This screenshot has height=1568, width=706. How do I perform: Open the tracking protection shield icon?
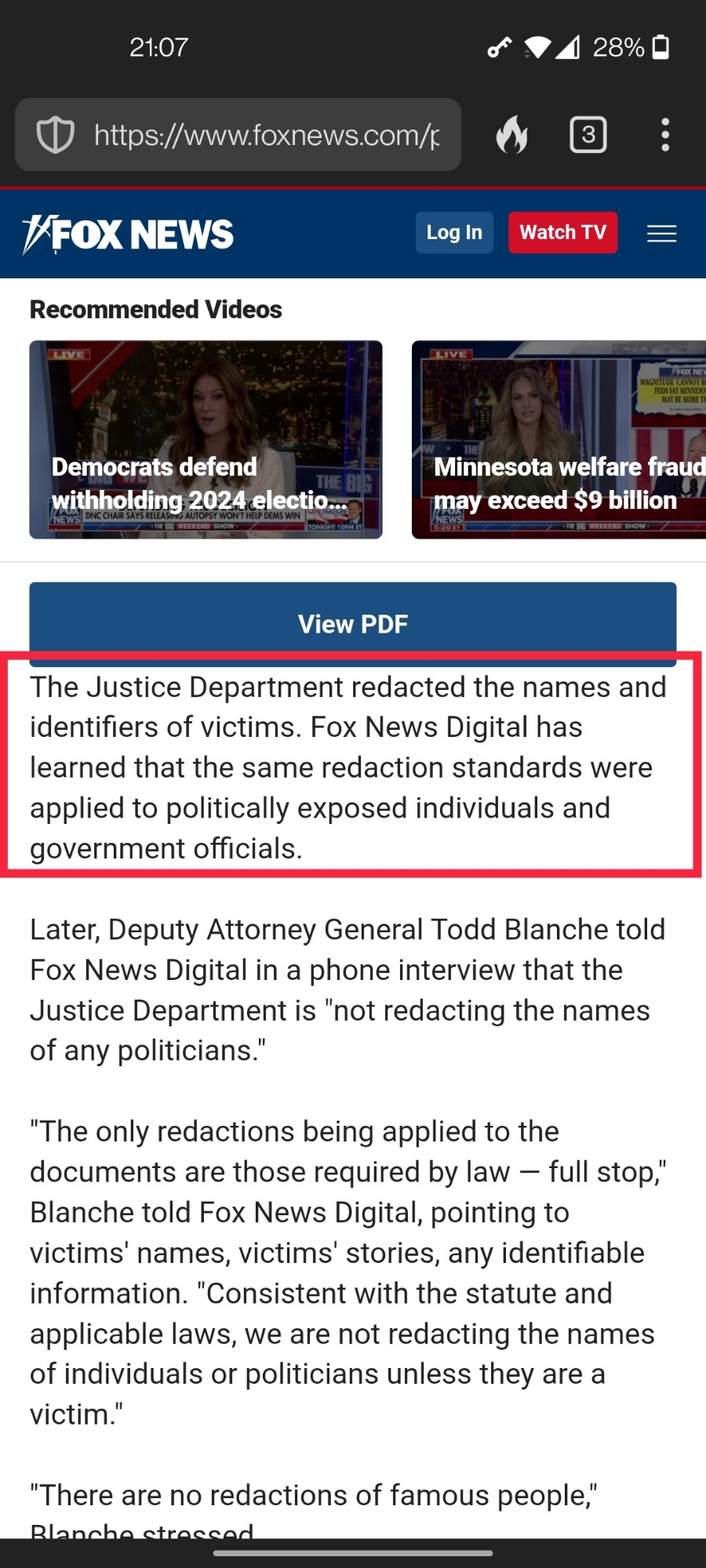(56, 135)
